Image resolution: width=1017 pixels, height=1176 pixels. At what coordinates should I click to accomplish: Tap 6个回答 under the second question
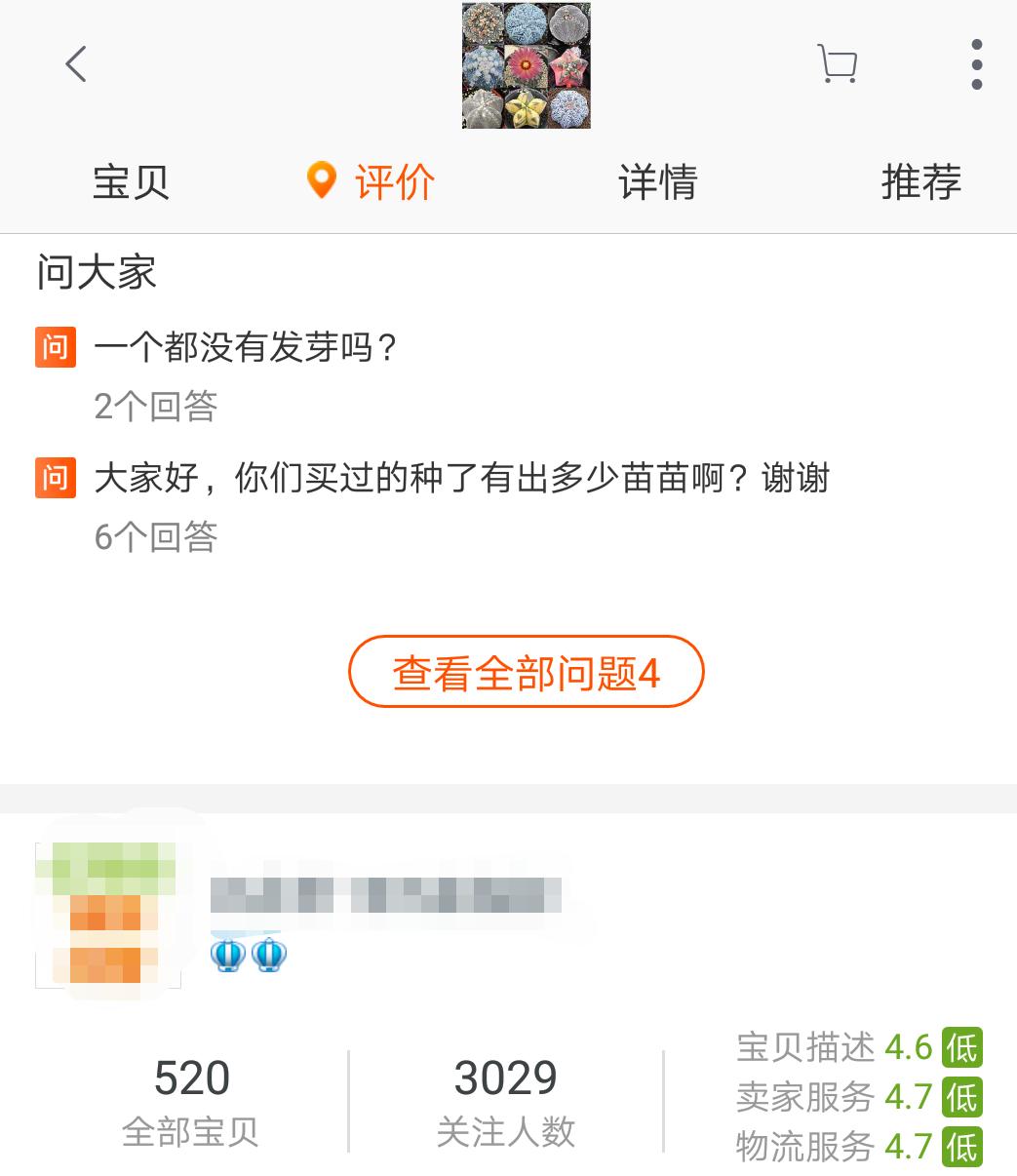(156, 534)
